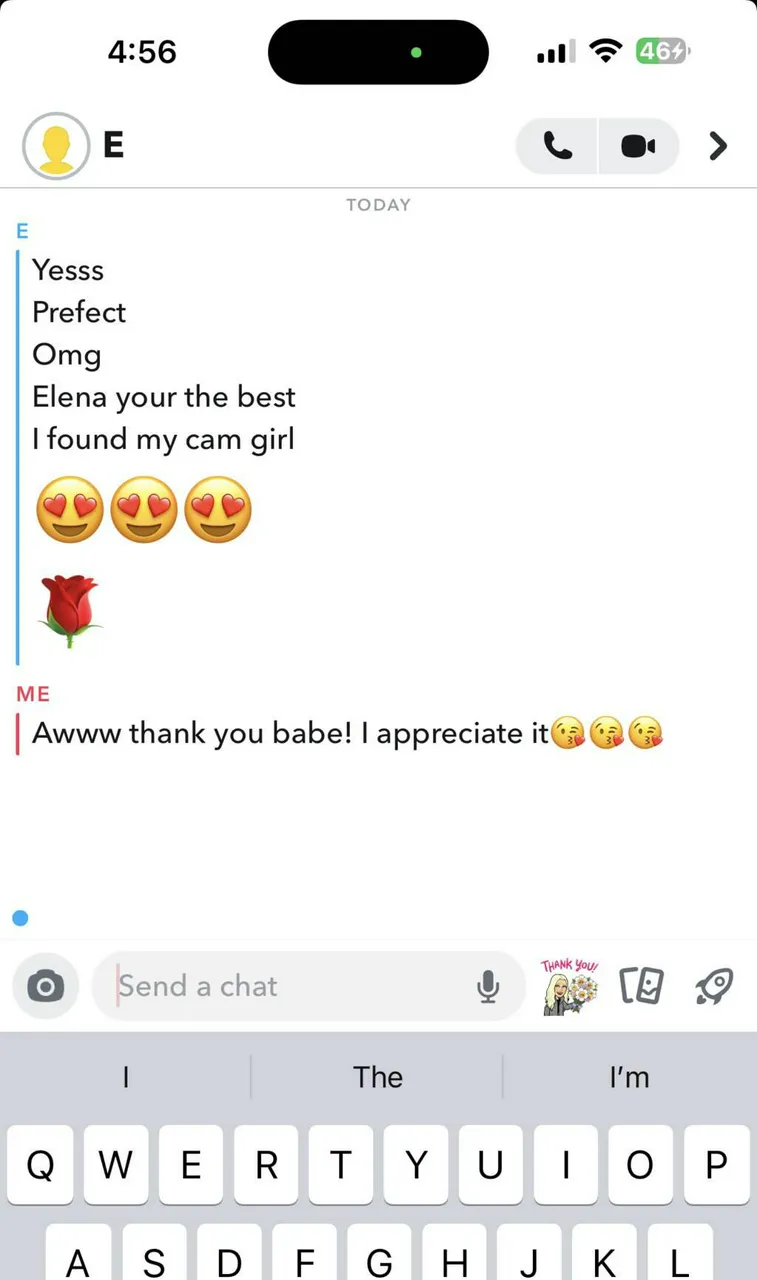Type the letter Q key

pos(40,1165)
